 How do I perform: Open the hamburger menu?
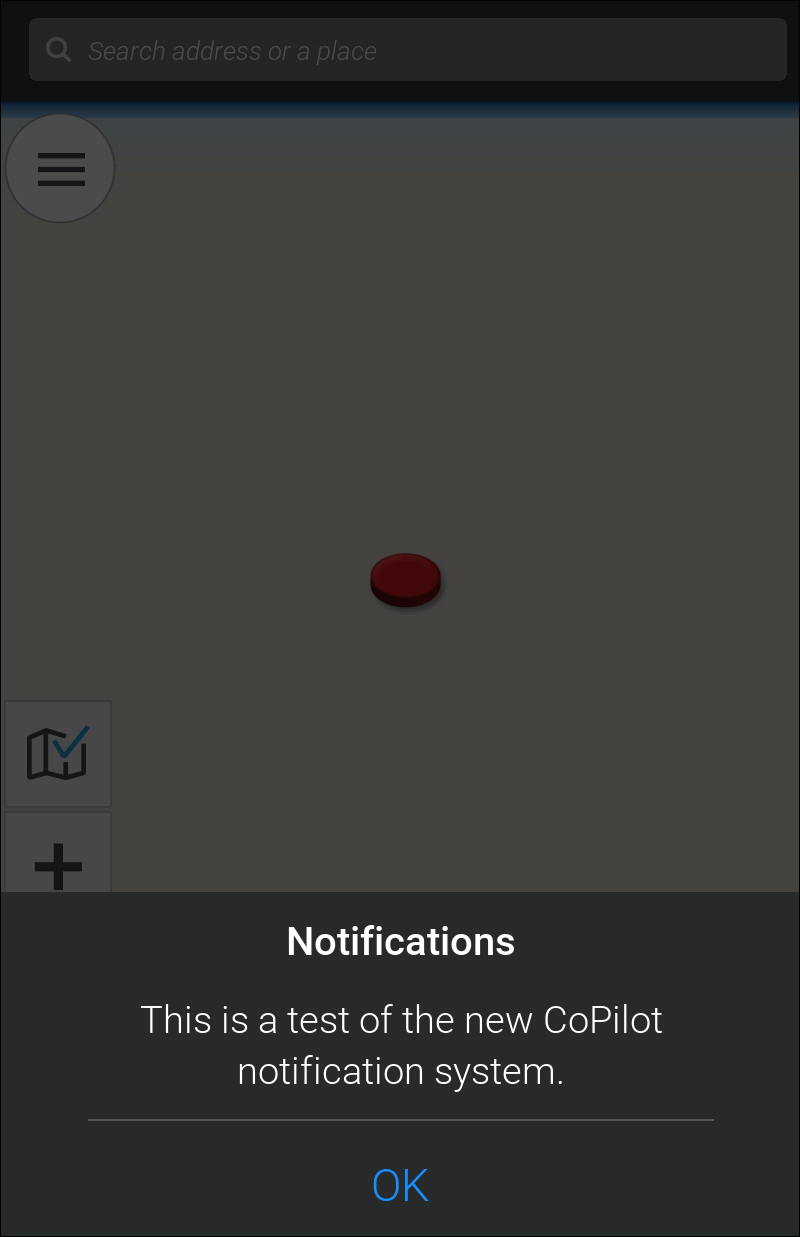pos(60,168)
